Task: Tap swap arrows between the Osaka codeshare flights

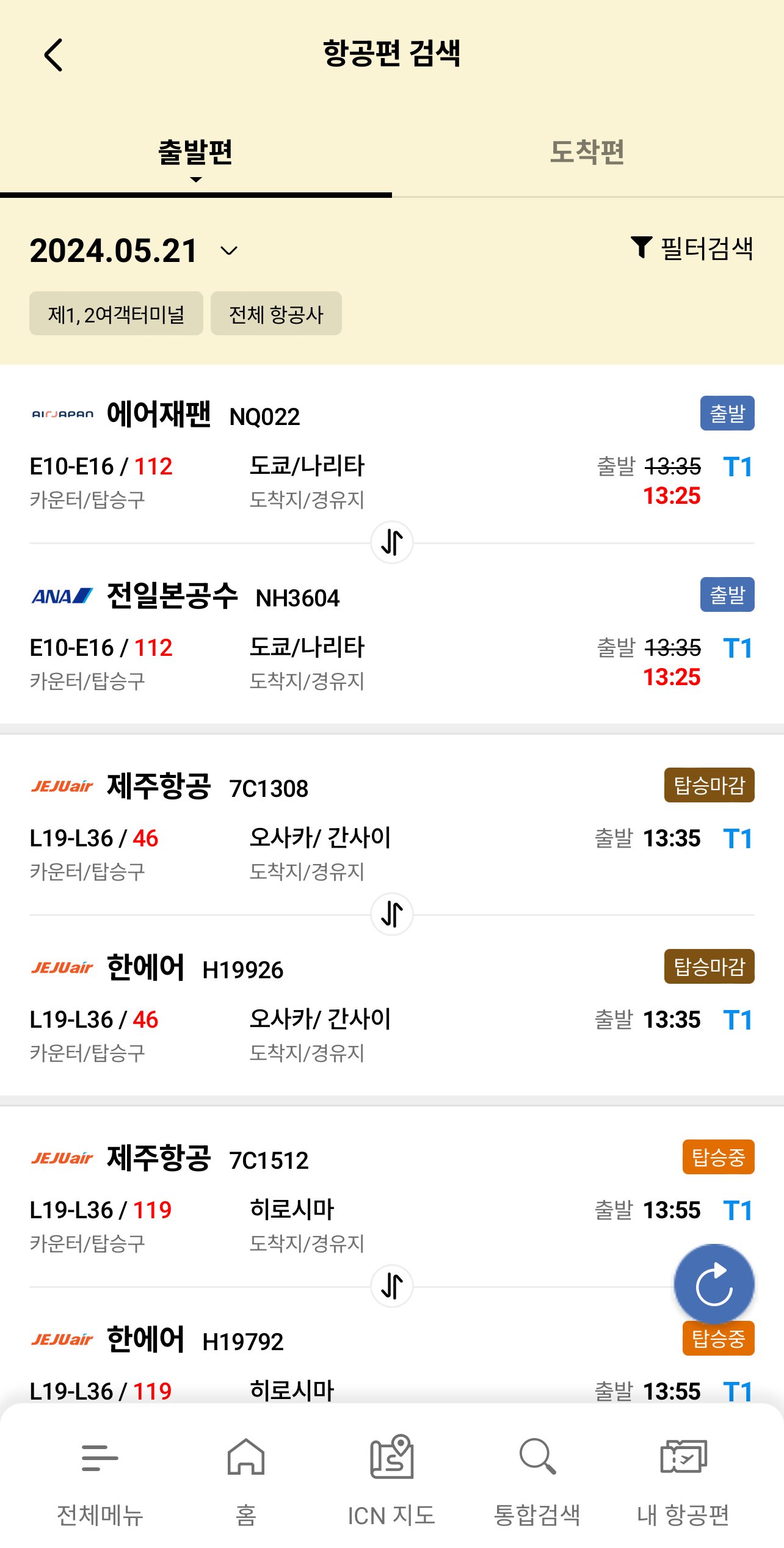Action: click(x=391, y=914)
